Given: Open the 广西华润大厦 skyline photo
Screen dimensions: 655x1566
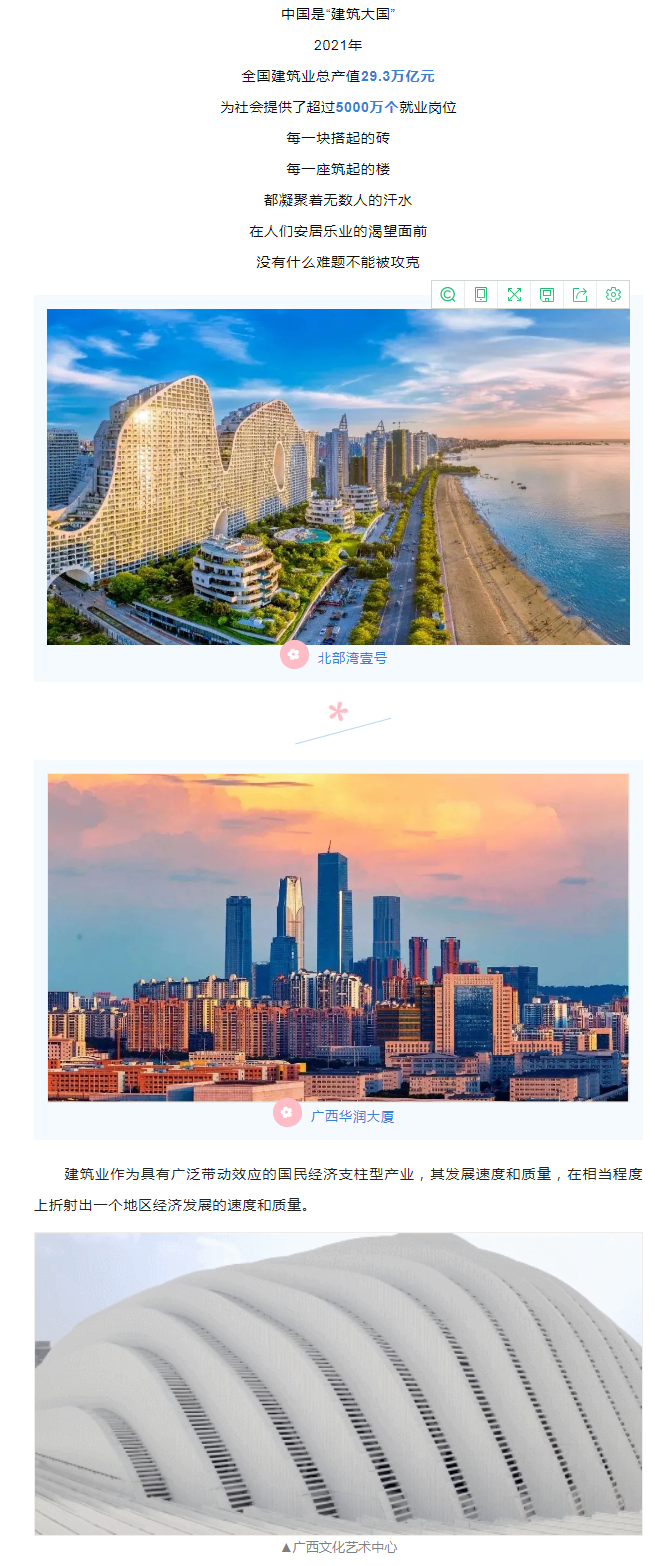Looking at the screenshot, I should (338, 937).
